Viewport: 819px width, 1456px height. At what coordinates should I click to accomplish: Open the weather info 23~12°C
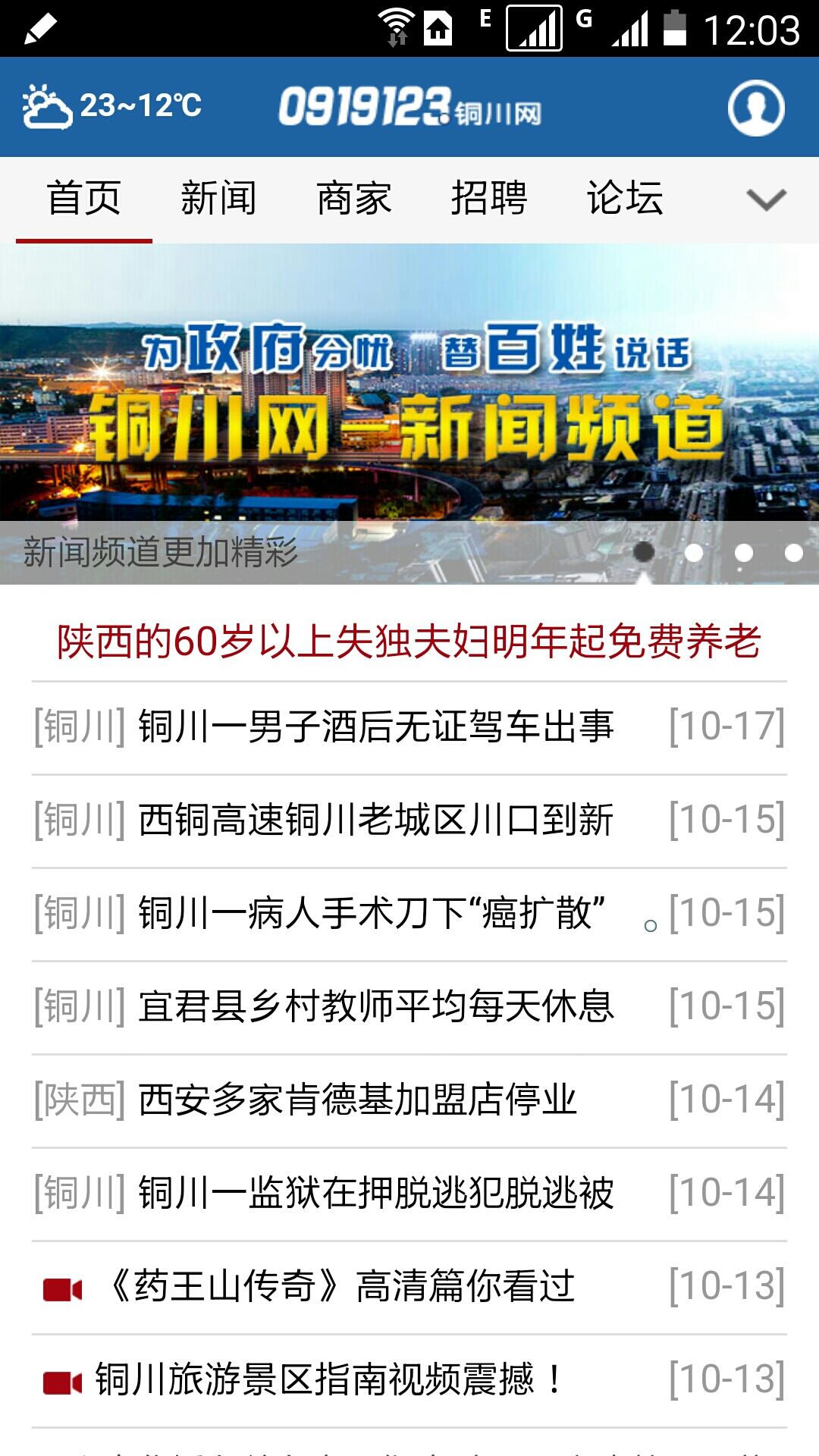112,106
